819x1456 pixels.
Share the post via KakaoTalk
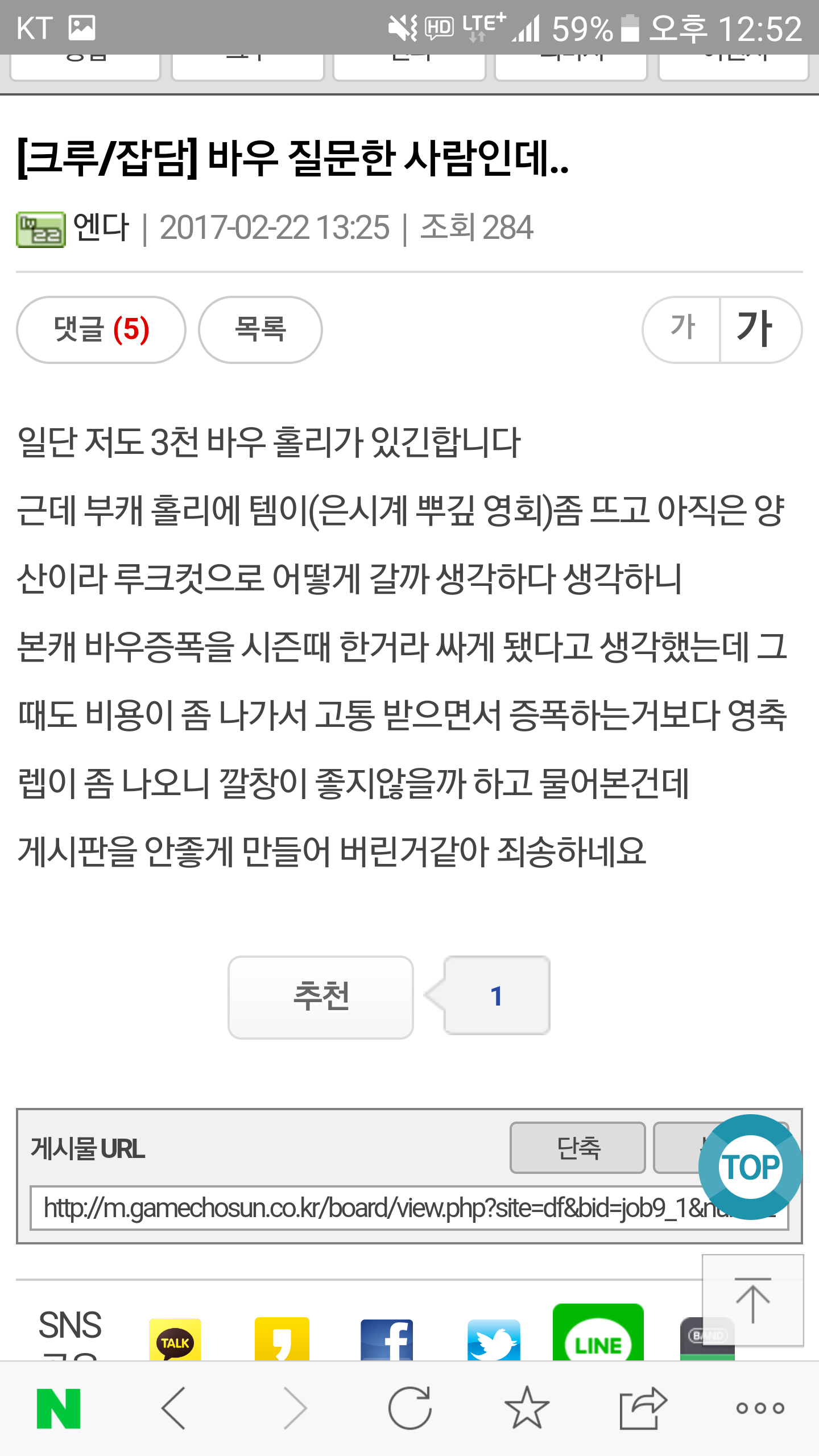[175, 1340]
